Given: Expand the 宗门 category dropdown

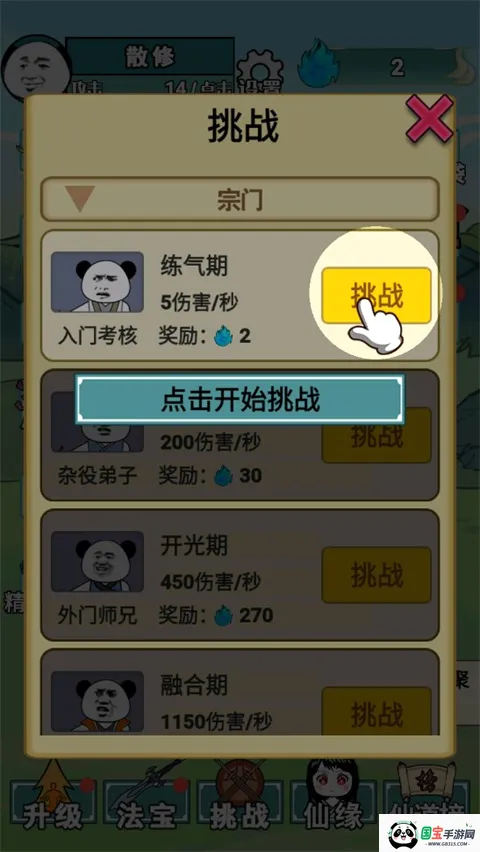Looking at the screenshot, I should (240, 199).
